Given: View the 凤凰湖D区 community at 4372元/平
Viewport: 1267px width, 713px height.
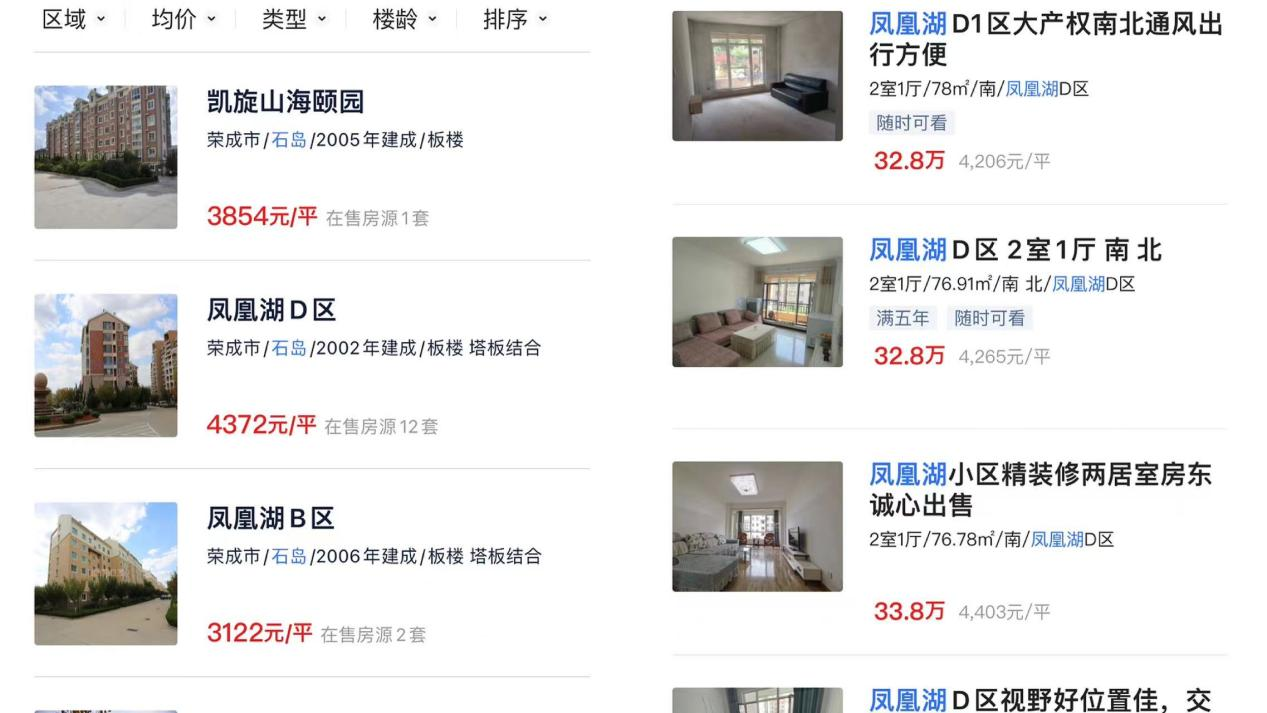Looking at the screenshot, I should 271,311.
